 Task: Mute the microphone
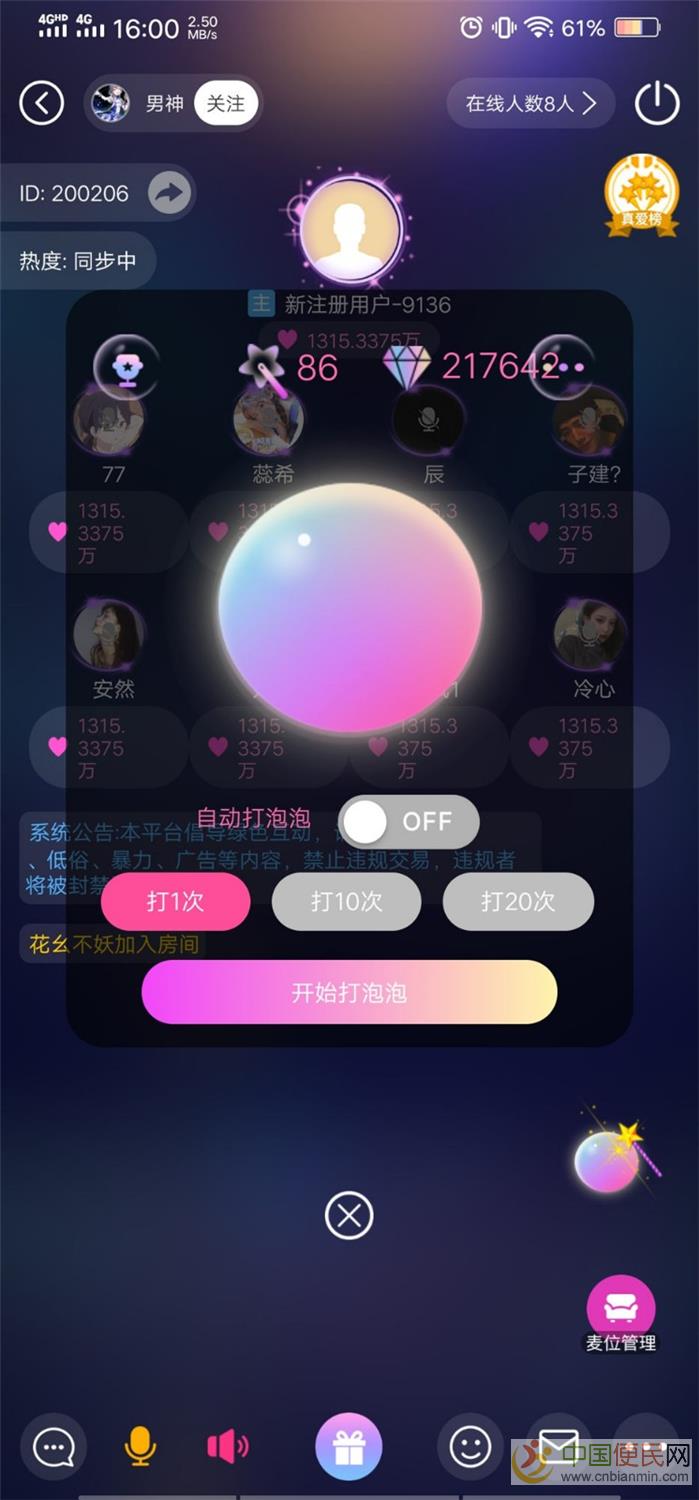[140, 1446]
